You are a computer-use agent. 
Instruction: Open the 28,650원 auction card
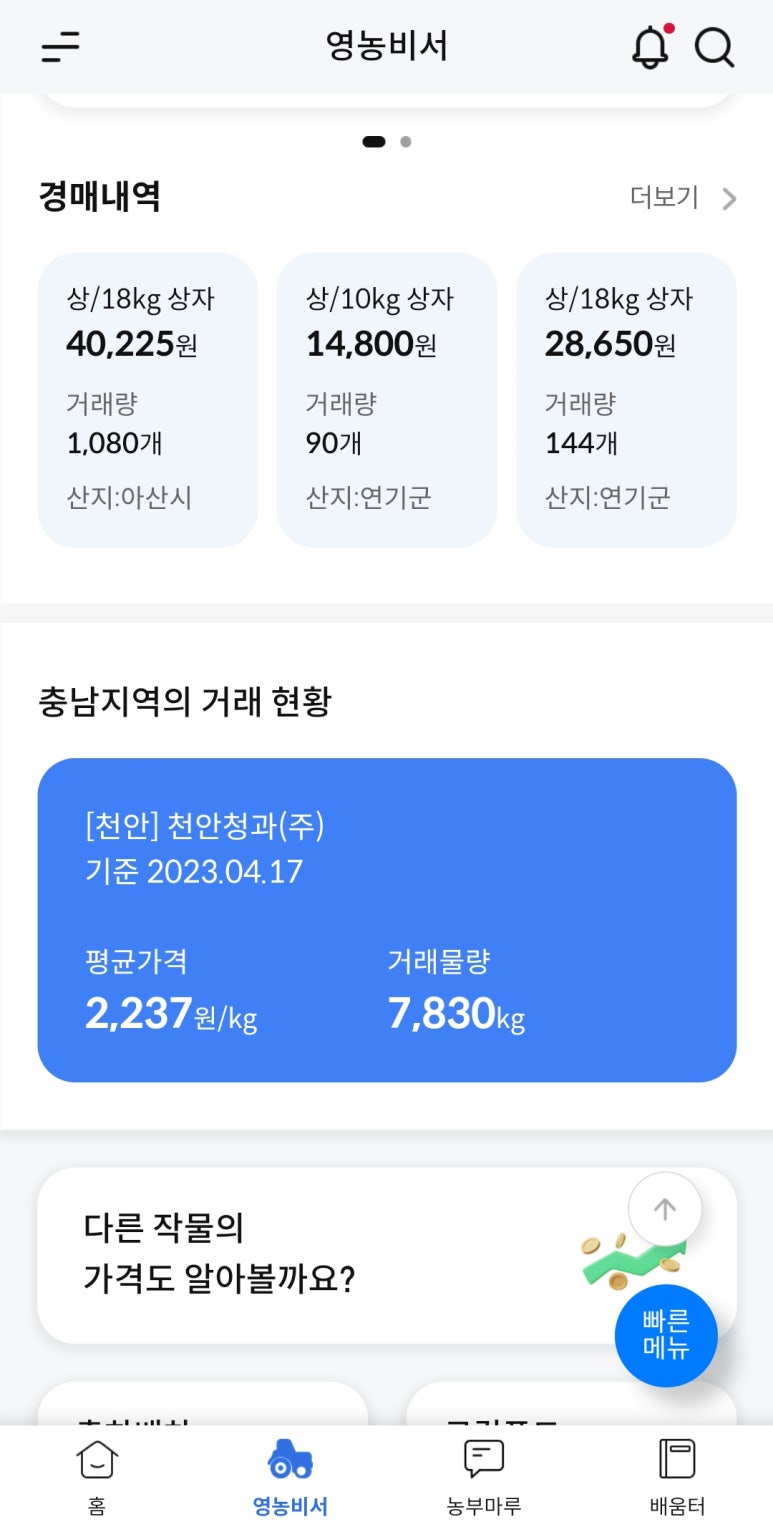point(626,400)
